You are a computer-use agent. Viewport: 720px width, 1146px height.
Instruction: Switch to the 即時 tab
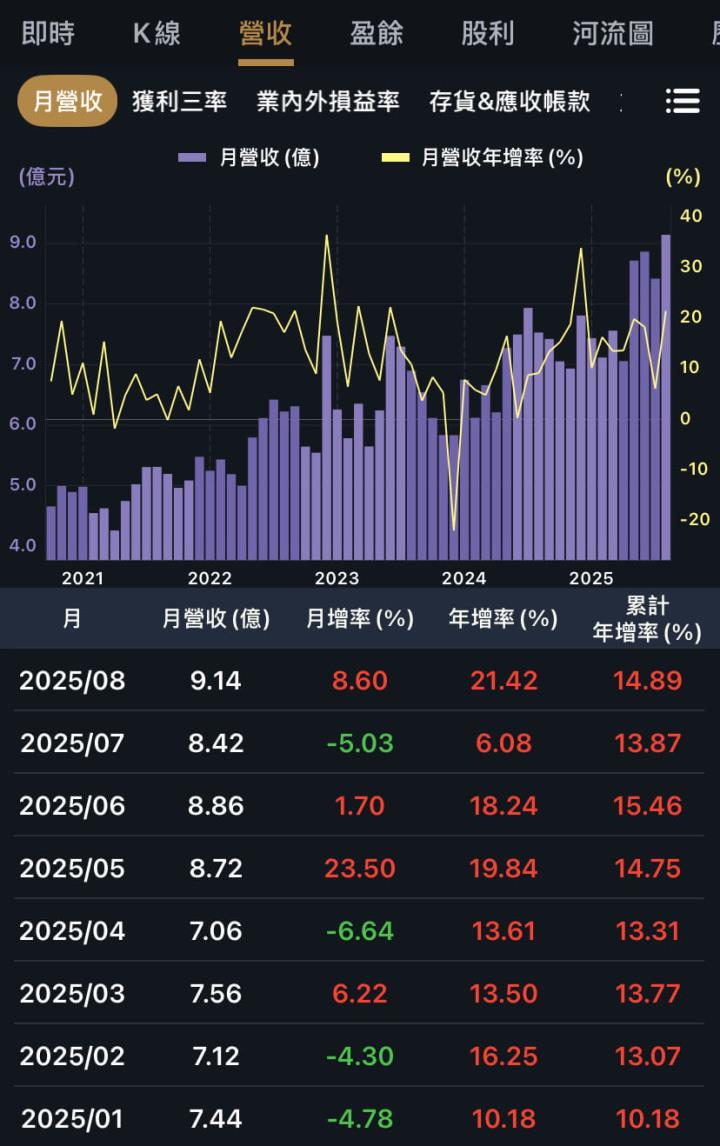48,34
